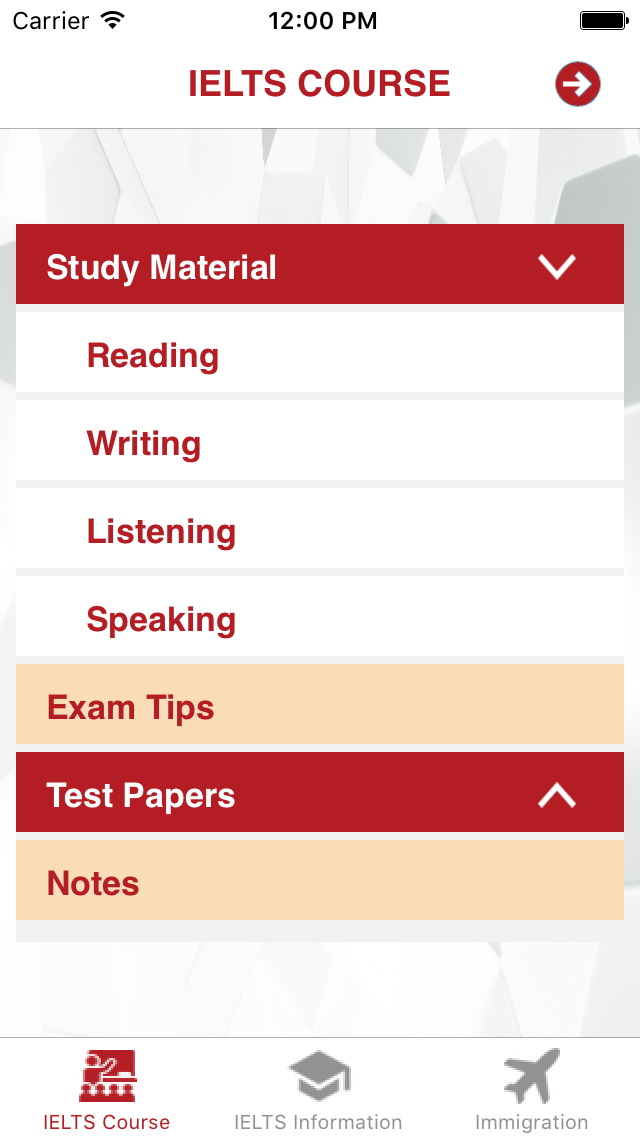Collapse the Study Material section
640x1136 pixels.
pyautogui.click(x=556, y=266)
